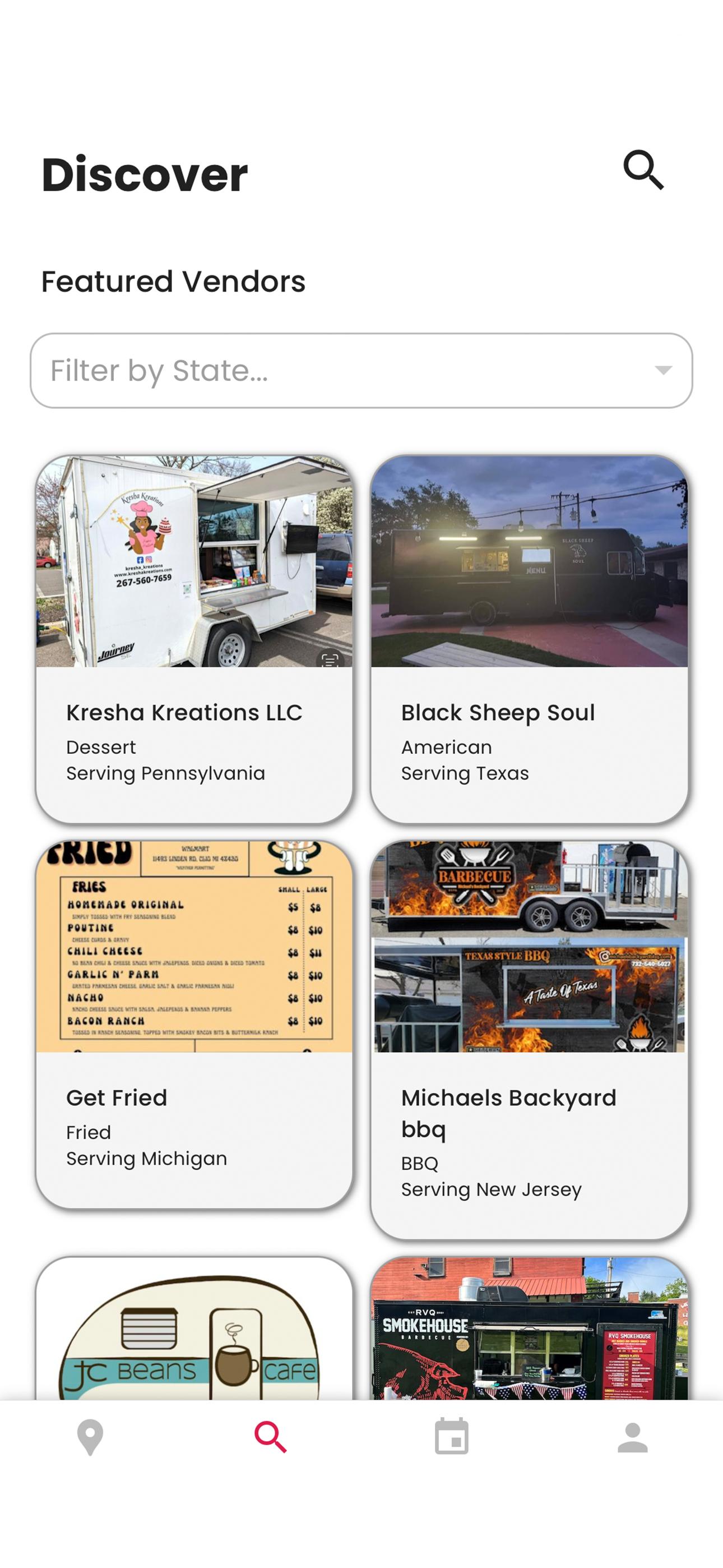
Task: Expand the Filter by State dropdown
Action: click(361, 370)
